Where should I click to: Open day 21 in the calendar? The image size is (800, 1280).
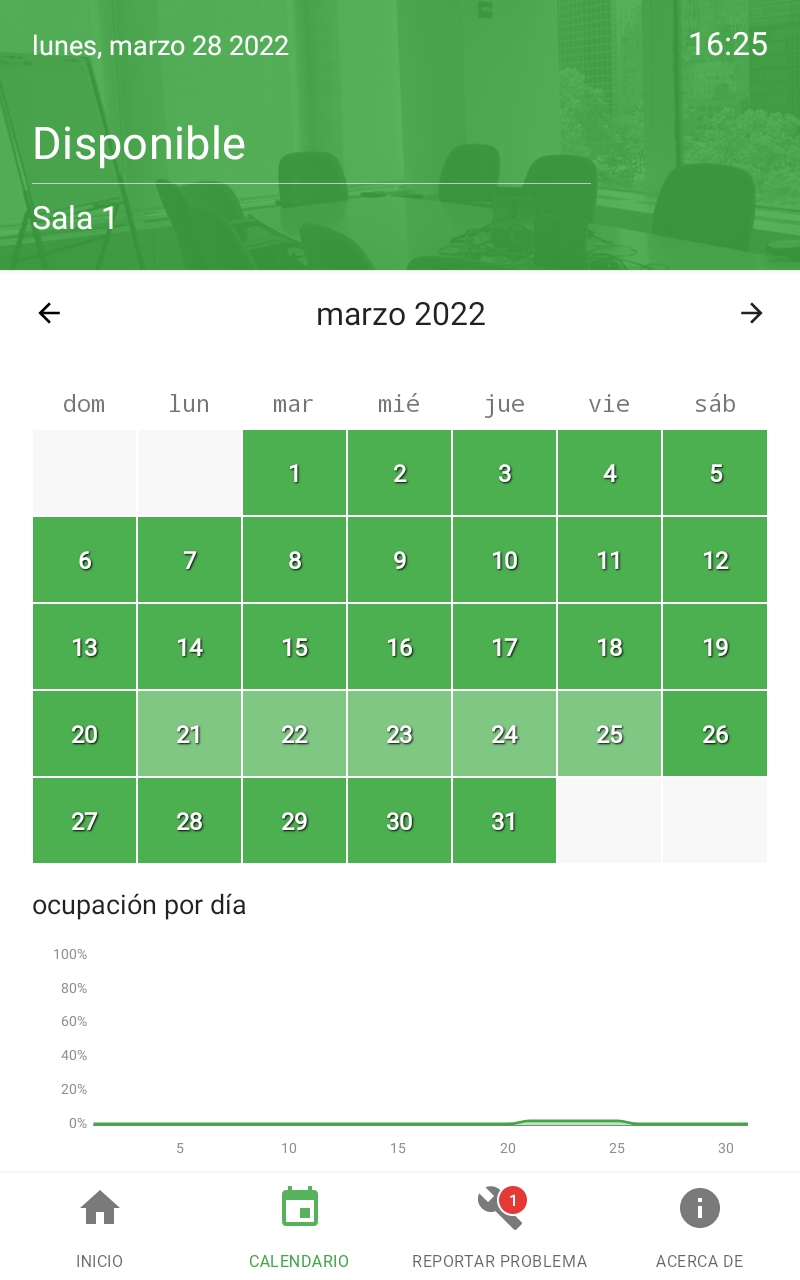point(189,734)
